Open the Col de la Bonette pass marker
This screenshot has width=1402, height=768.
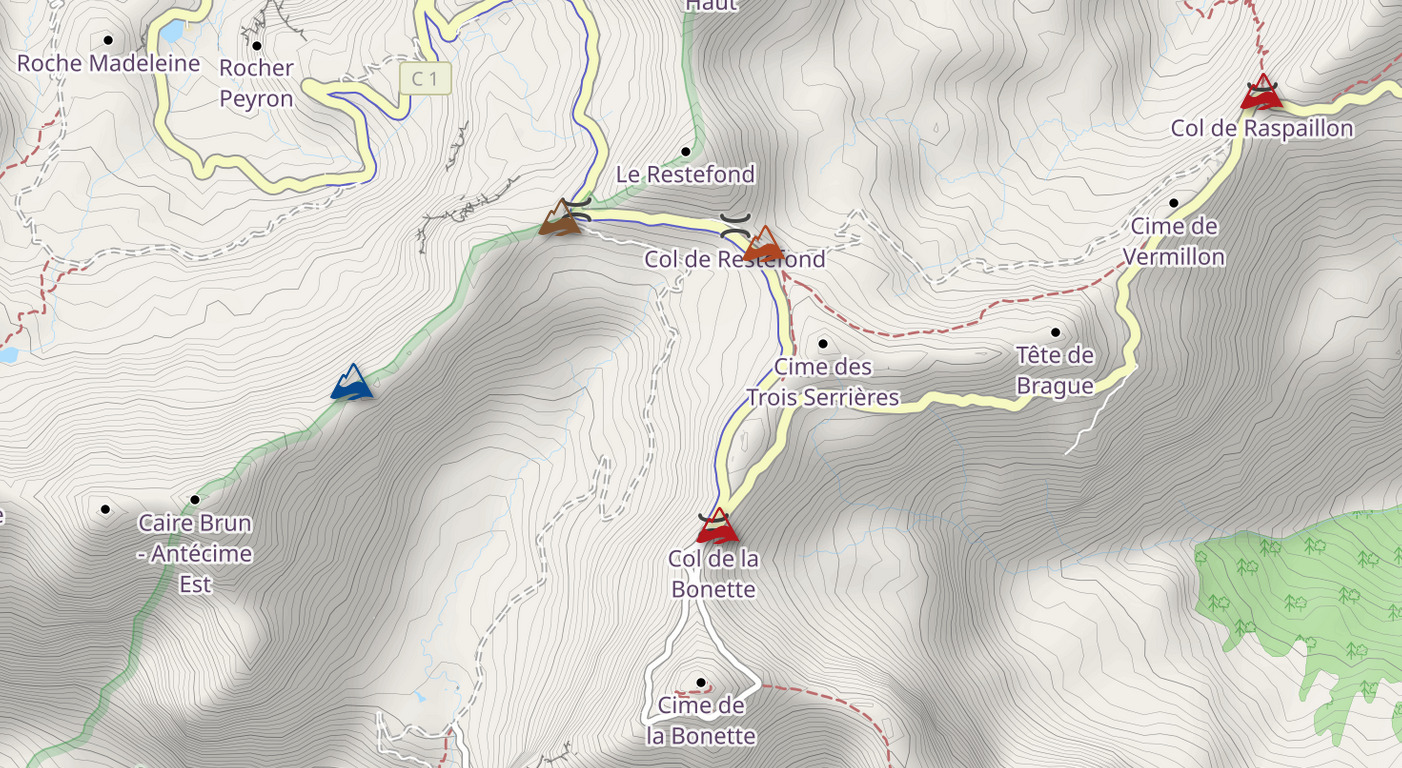point(717,526)
